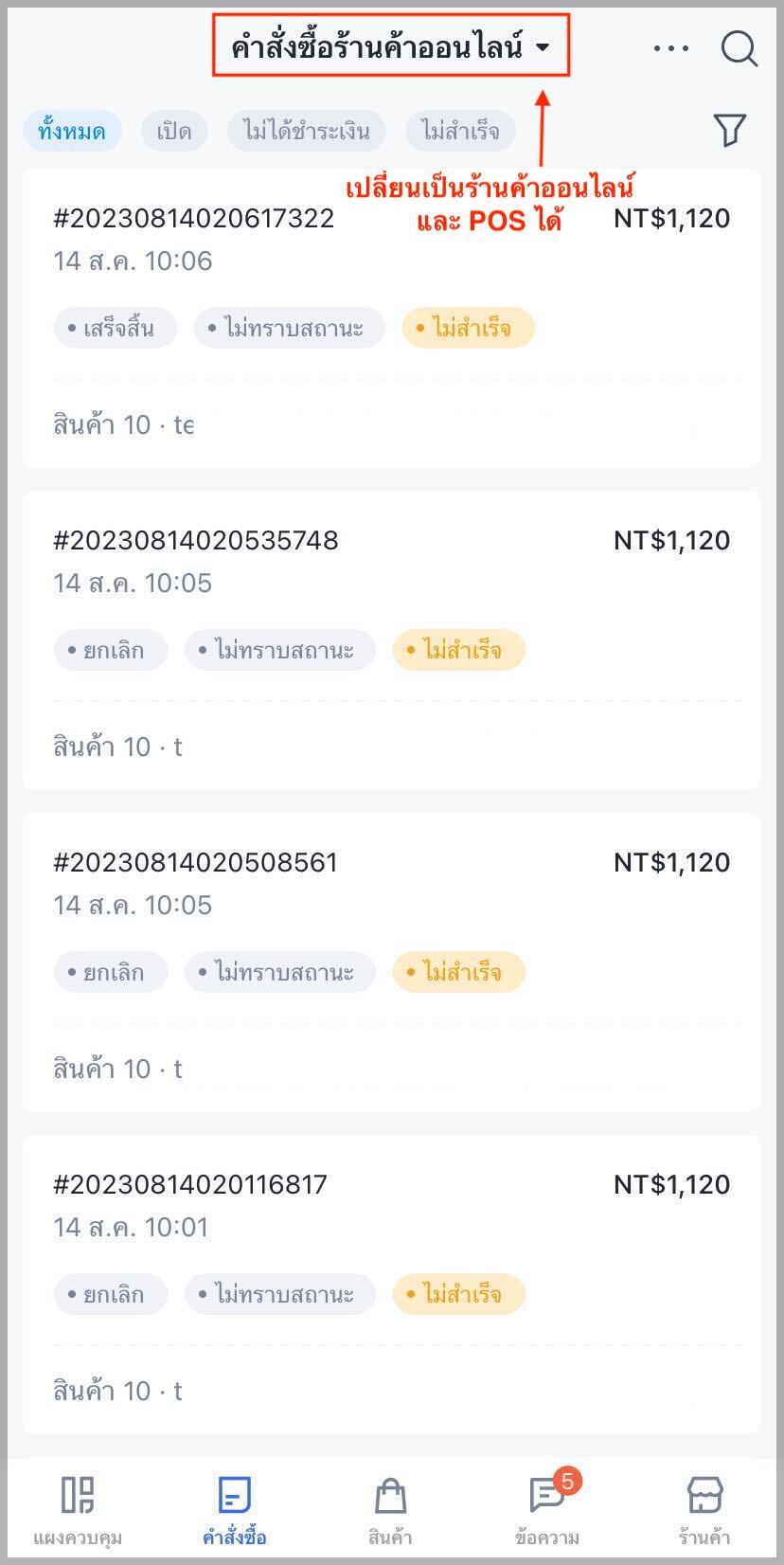784x1565 pixels.
Task: Tap the NT$1,120 price on the first order
Action: 670,219
